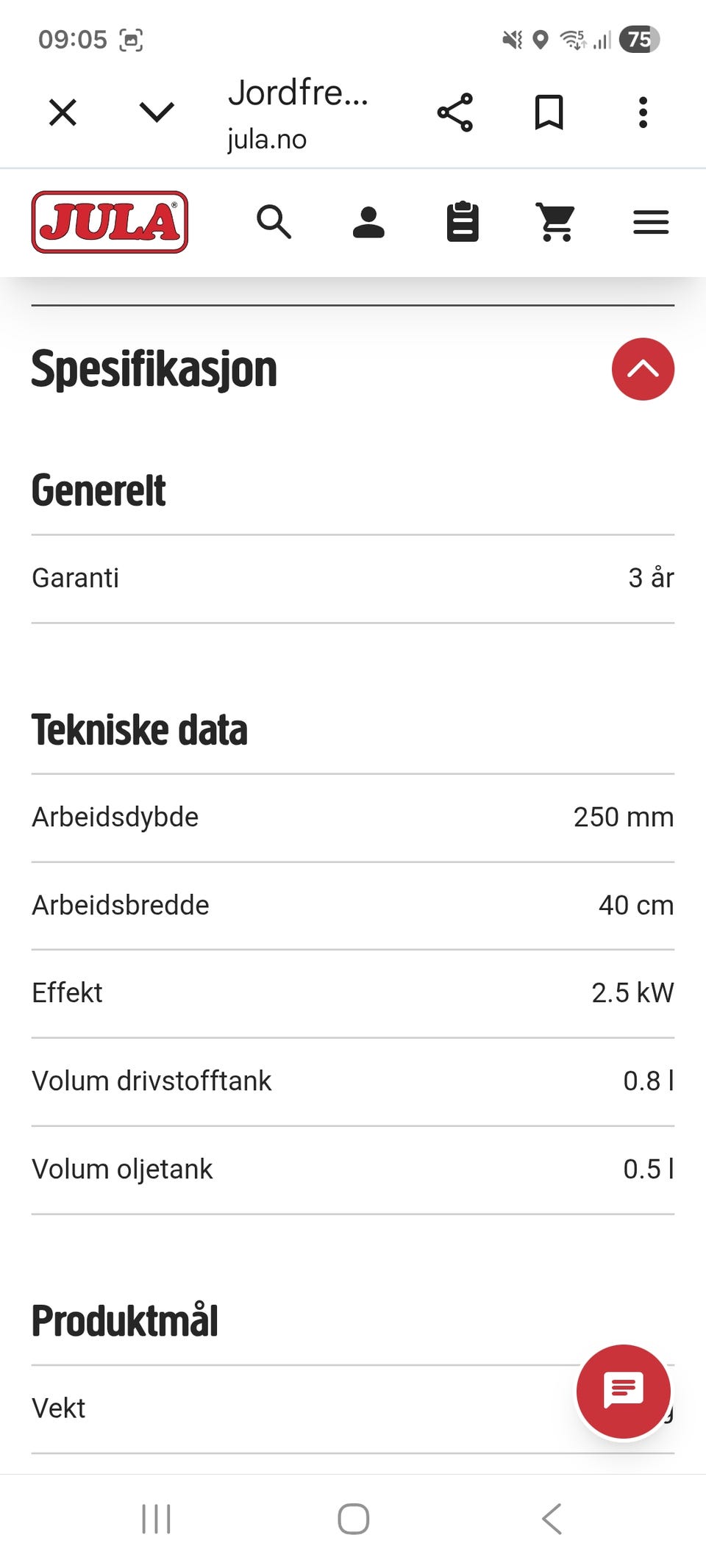This screenshot has width=706, height=1568.
Task: Open the hamburger menu
Action: pyautogui.click(x=651, y=222)
